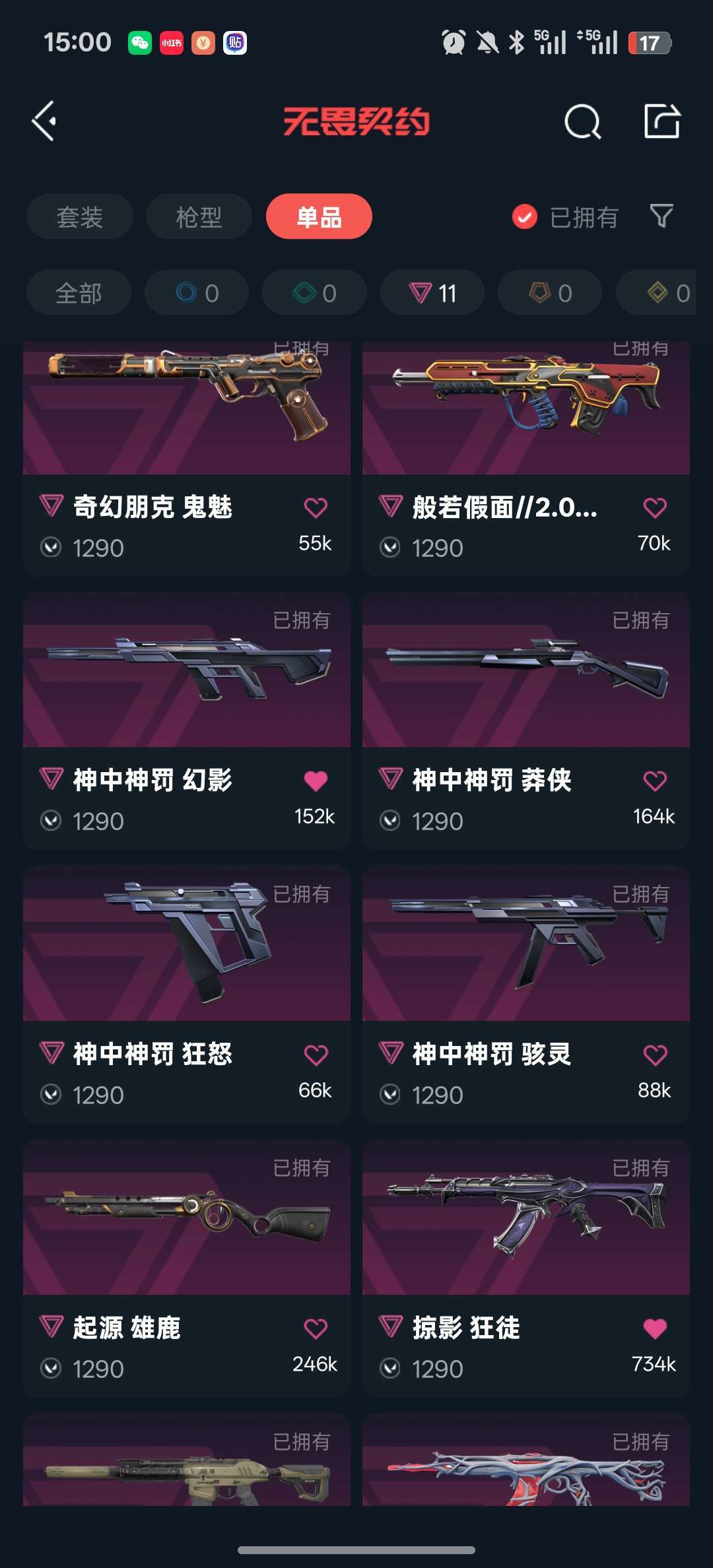Open the funnel filter options
Image resolution: width=713 pixels, height=1568 pixels.
point(662,216)
